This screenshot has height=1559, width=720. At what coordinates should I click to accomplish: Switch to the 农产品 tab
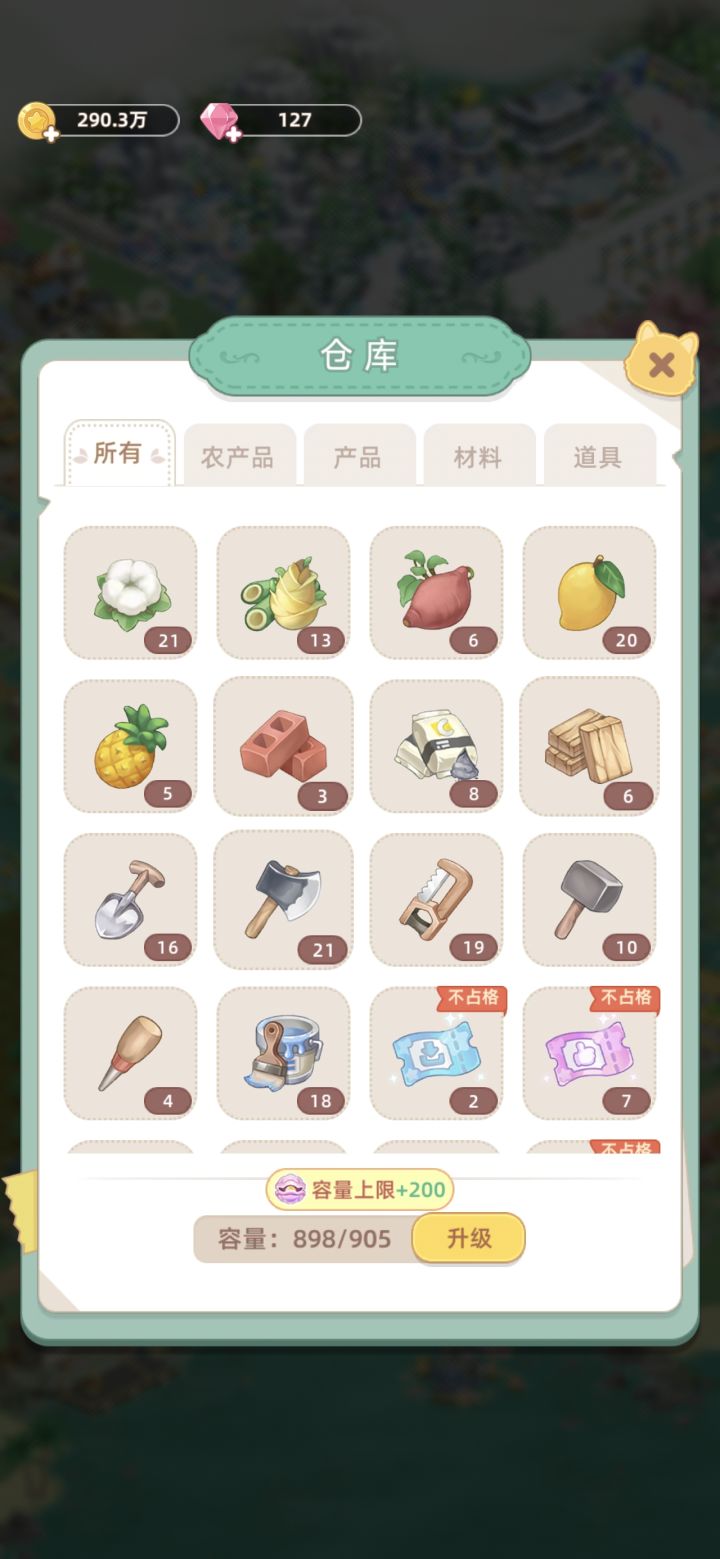pyautogui.click(x=239, y=455)
